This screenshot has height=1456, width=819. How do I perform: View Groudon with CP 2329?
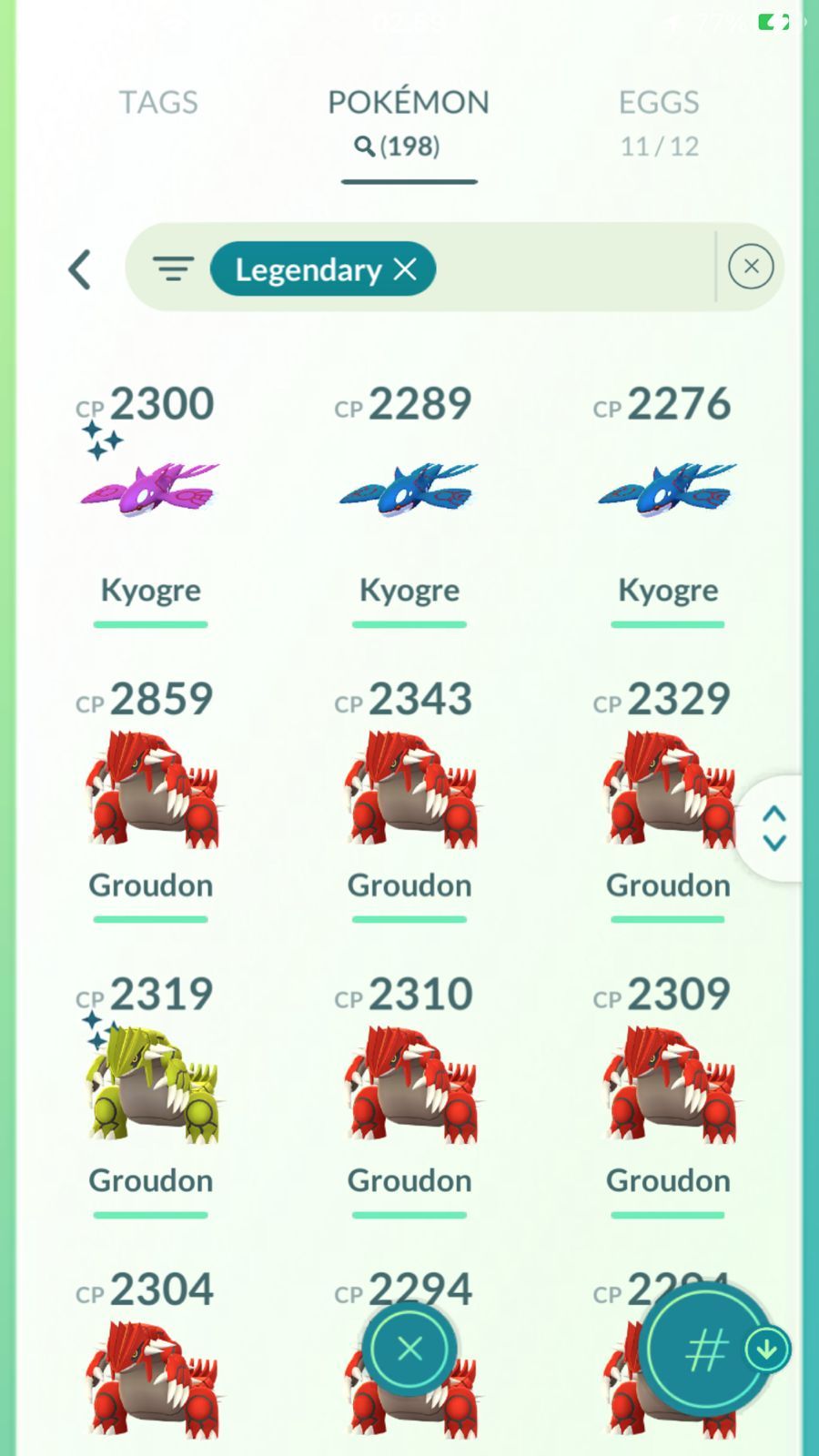pyautogui.click(x=667, y=790)
